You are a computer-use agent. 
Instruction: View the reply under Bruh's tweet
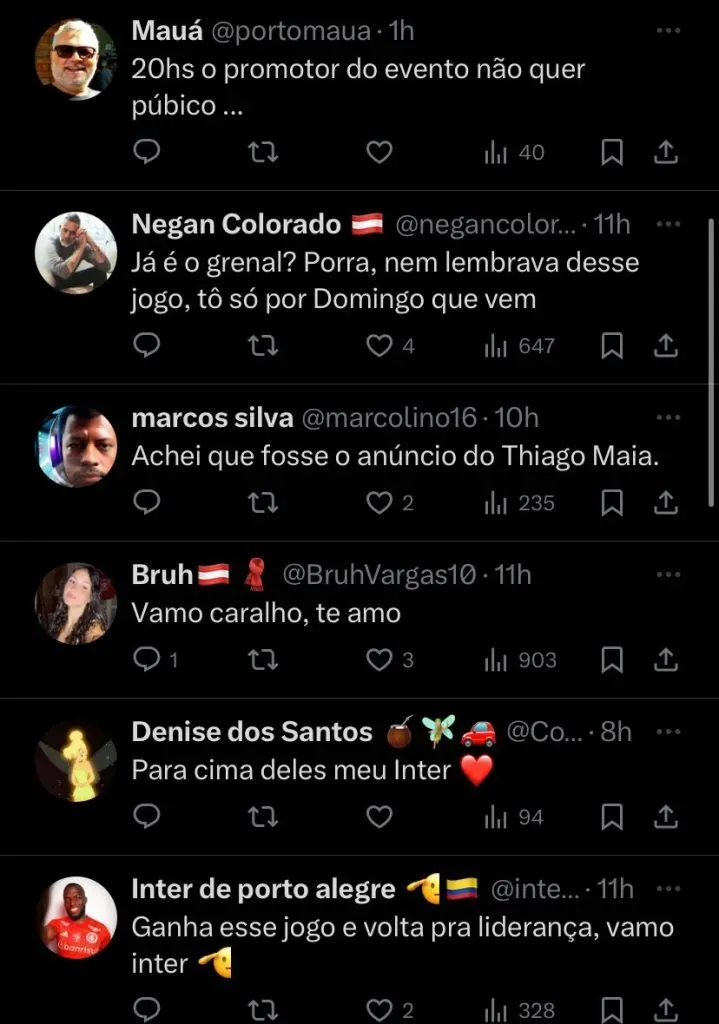coord(156,660)
